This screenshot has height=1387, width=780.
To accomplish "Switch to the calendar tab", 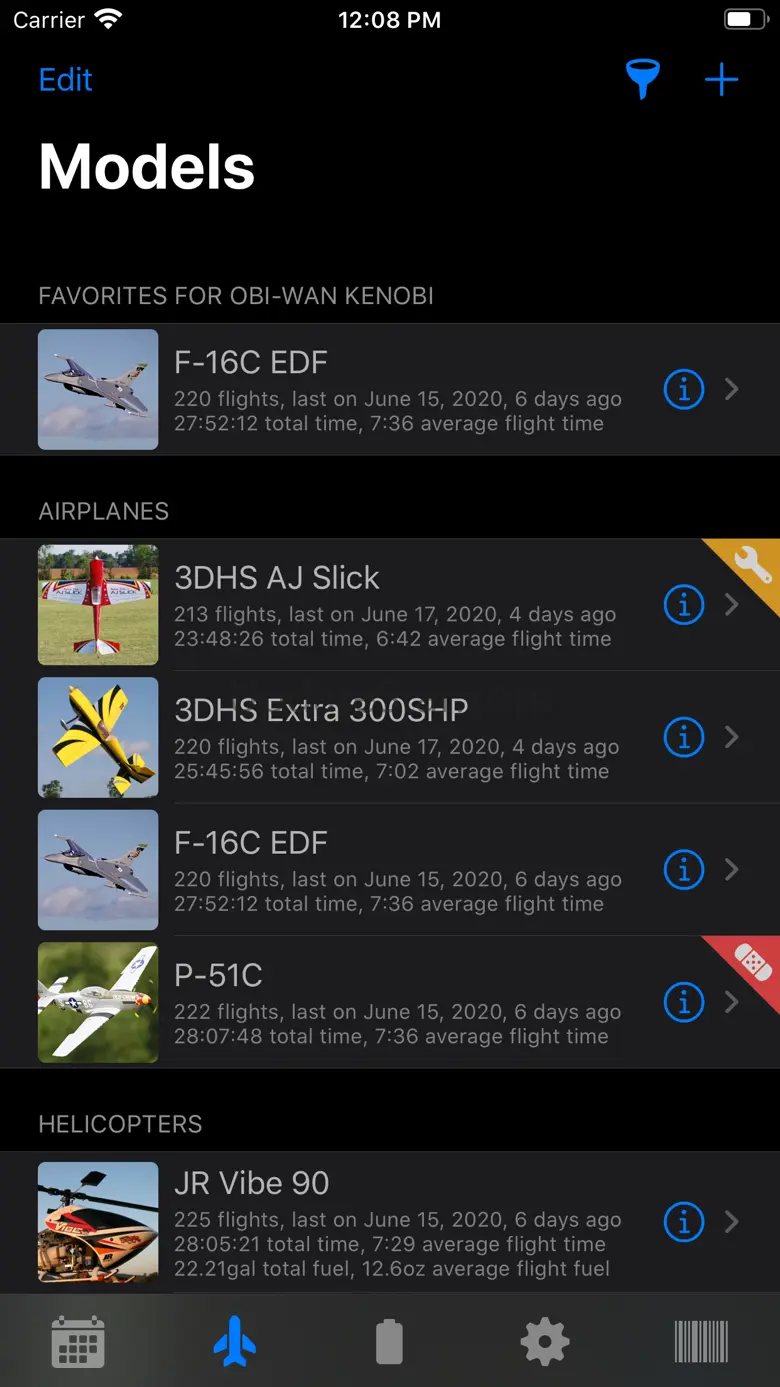I will pyautogui.click(x=78, y=1342).
